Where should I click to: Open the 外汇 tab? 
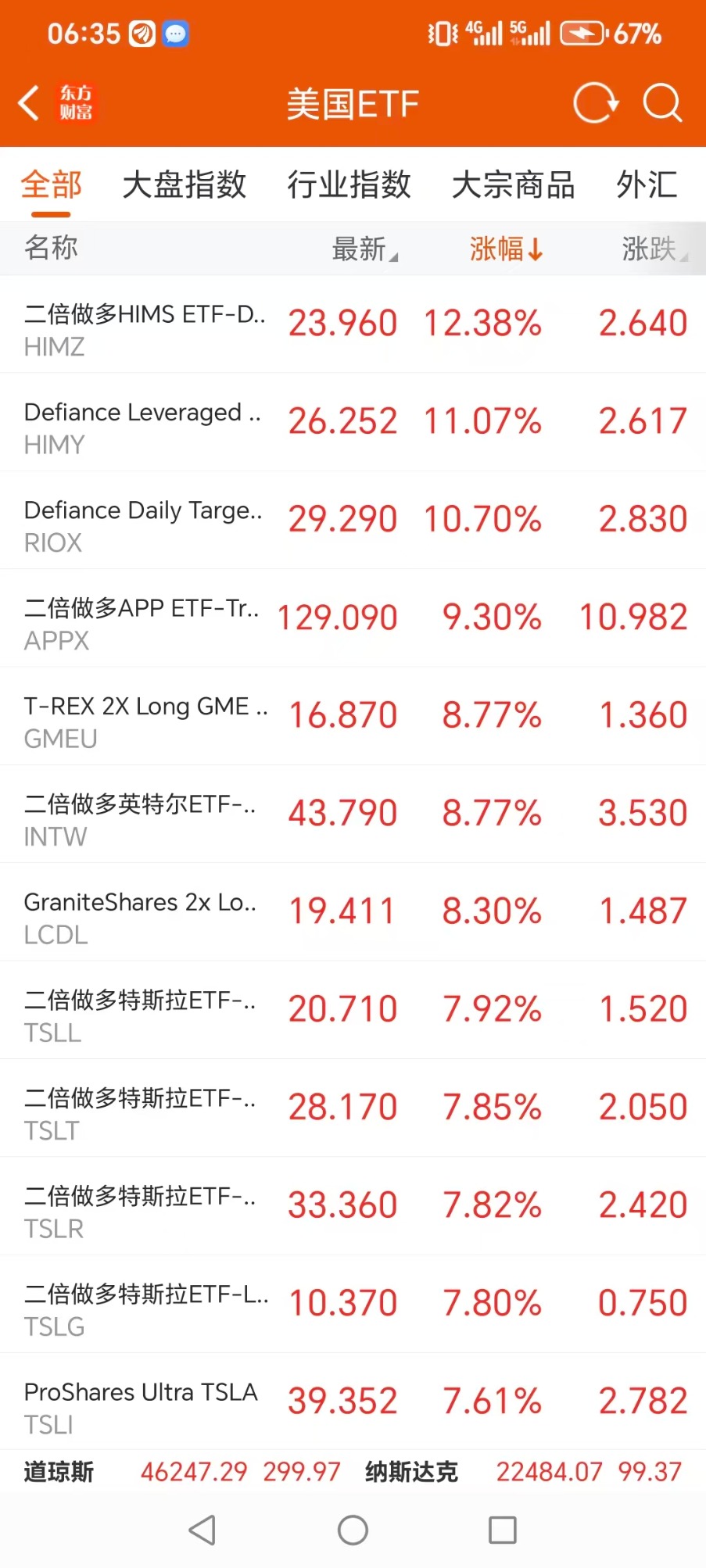point(647,185)
